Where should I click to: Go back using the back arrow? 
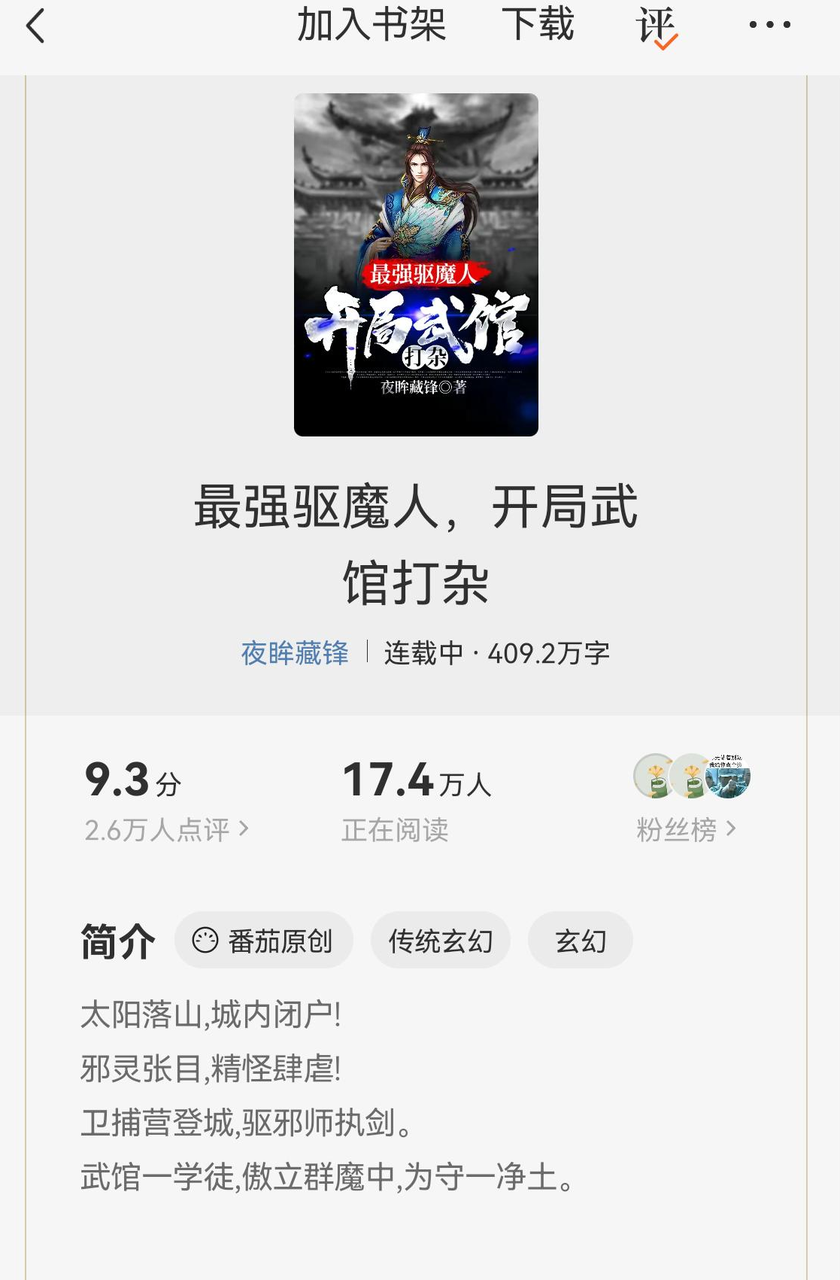tap(36, 26)
